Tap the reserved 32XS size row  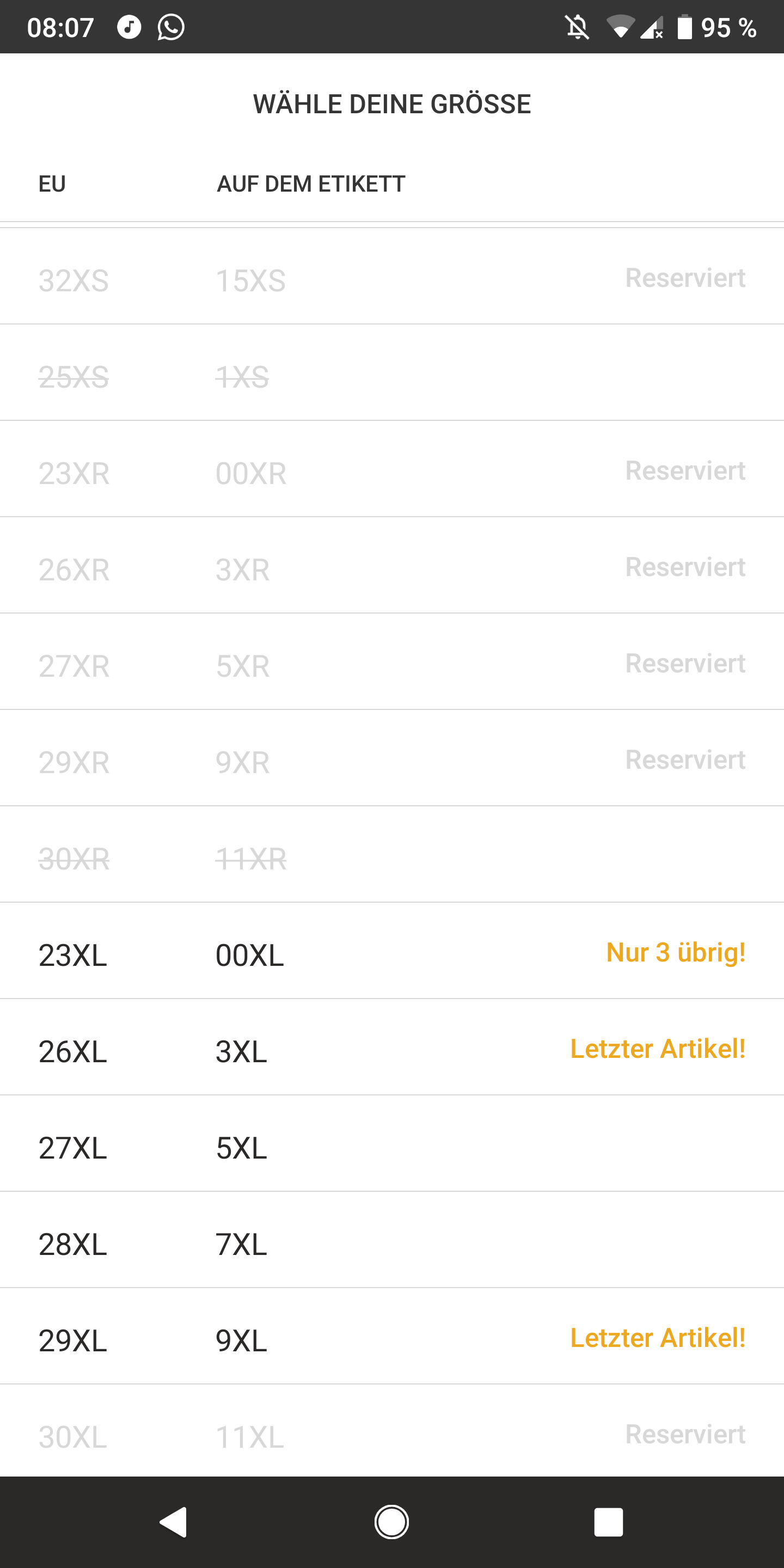[x=392, y=277]
